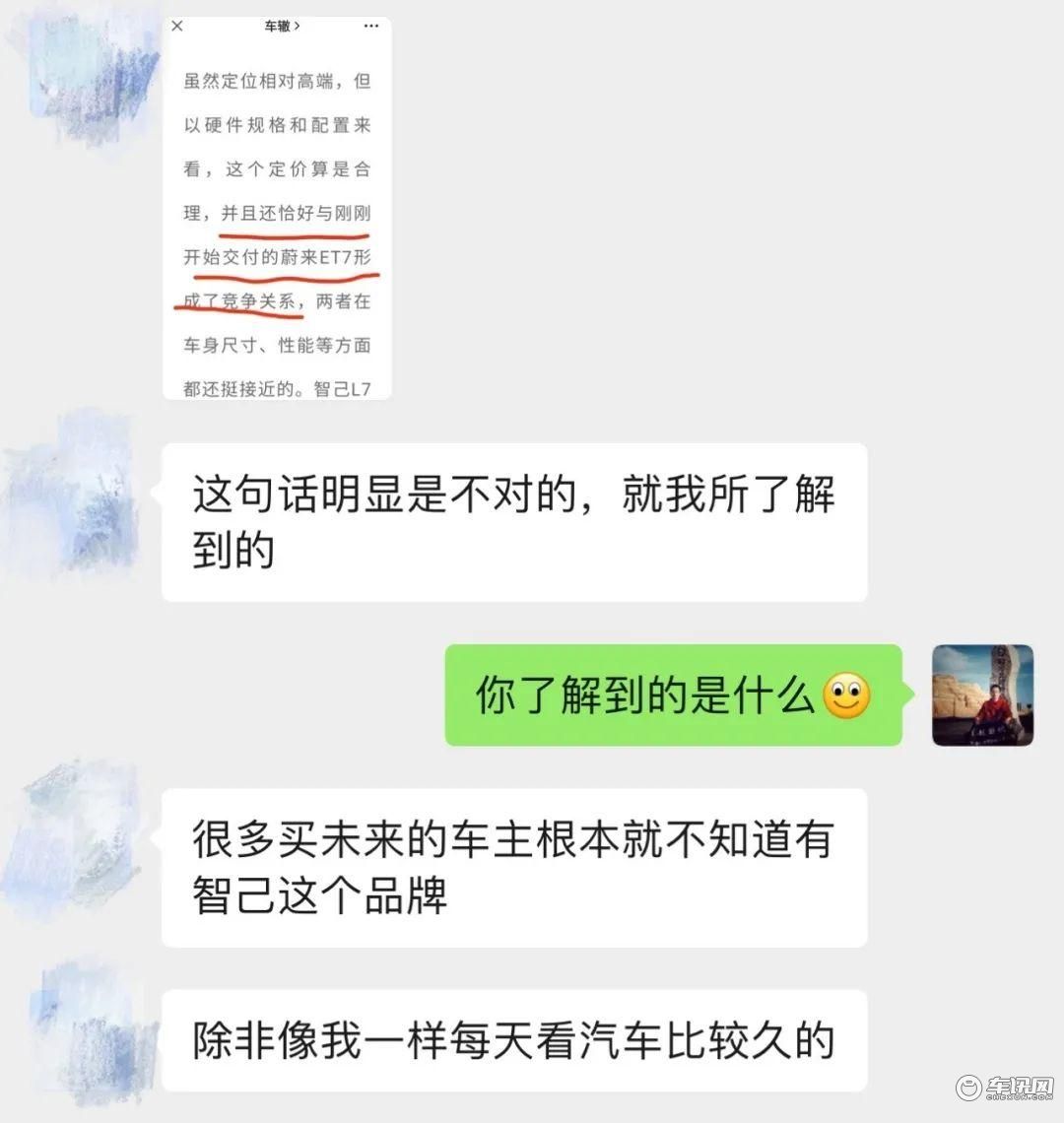1064x1123 pixels.
Task: Open the shared article screenshot image
Action: click(x=277, y=208)
